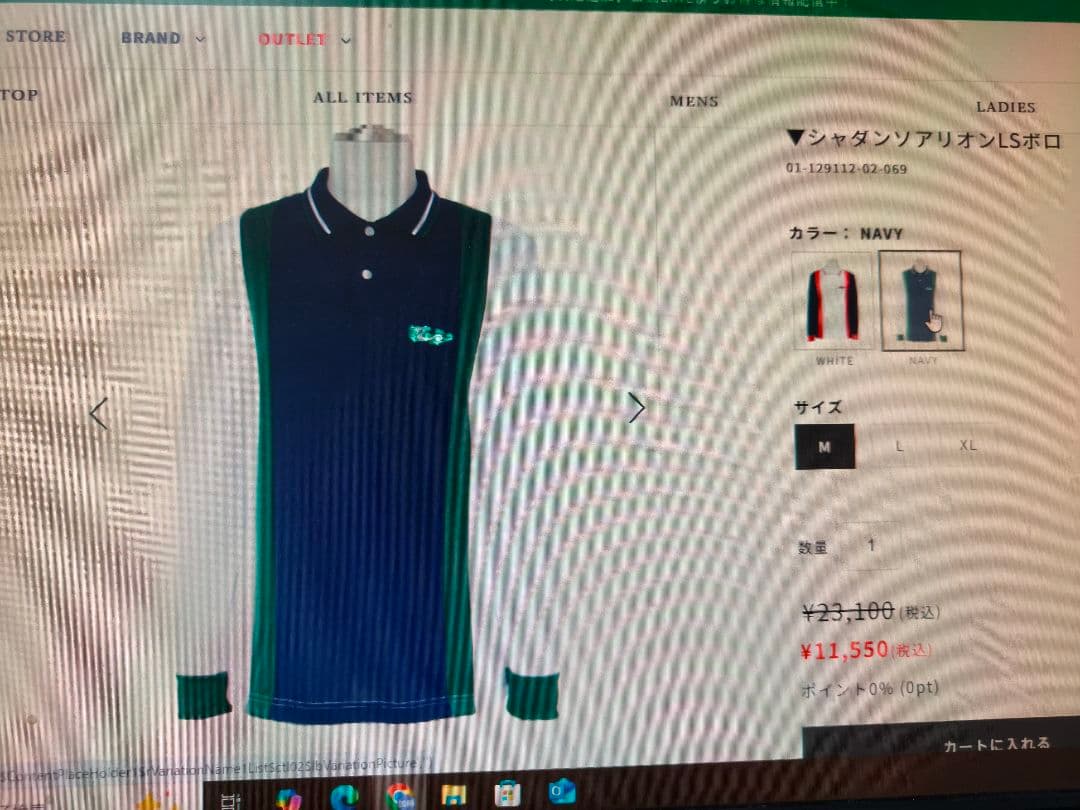Open the LADIES category
This screenshot has width=1080, height=810.
tap(1005, 107)
